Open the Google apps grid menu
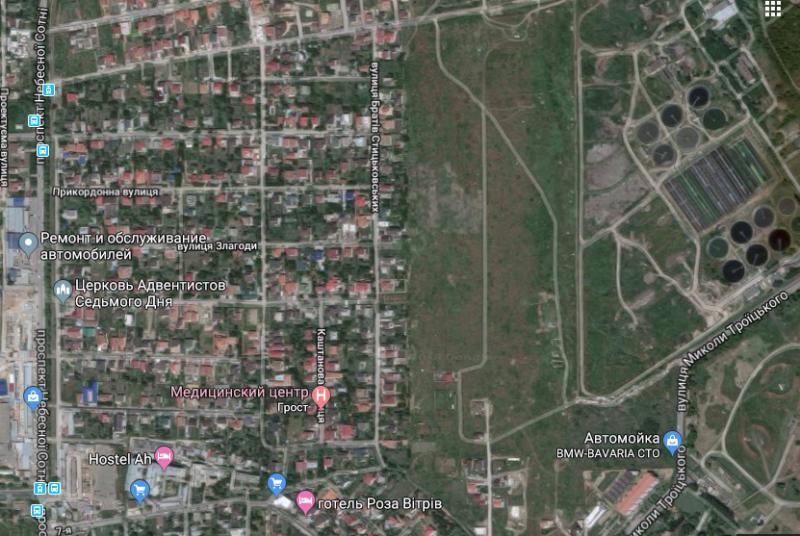800x536 pixels. point(773,9)
